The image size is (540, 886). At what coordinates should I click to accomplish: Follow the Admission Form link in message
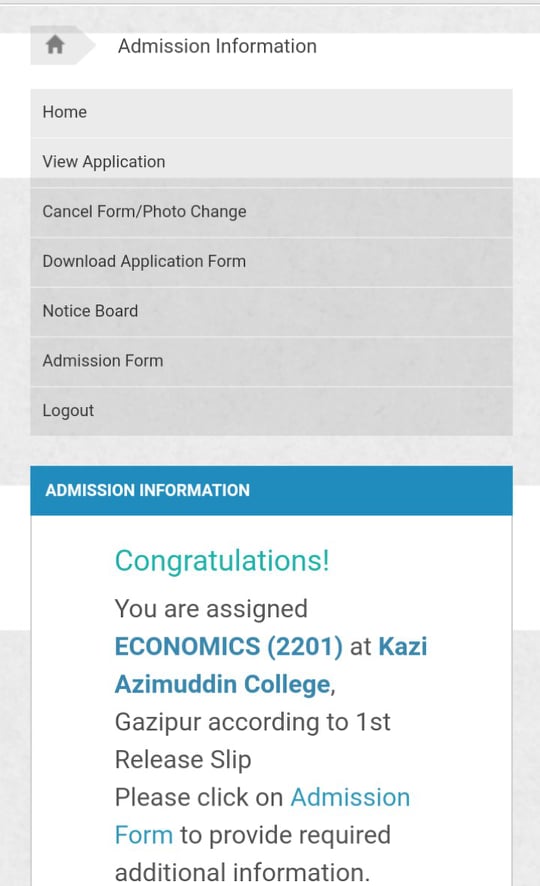tap(262, 816)
